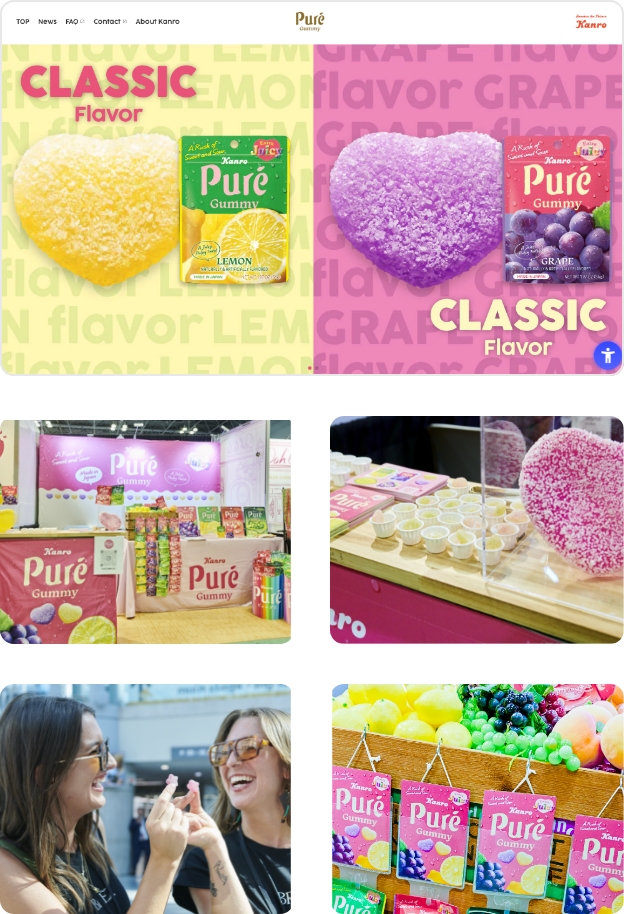Open the News section
624x914 pixels.
coord(47,21)
